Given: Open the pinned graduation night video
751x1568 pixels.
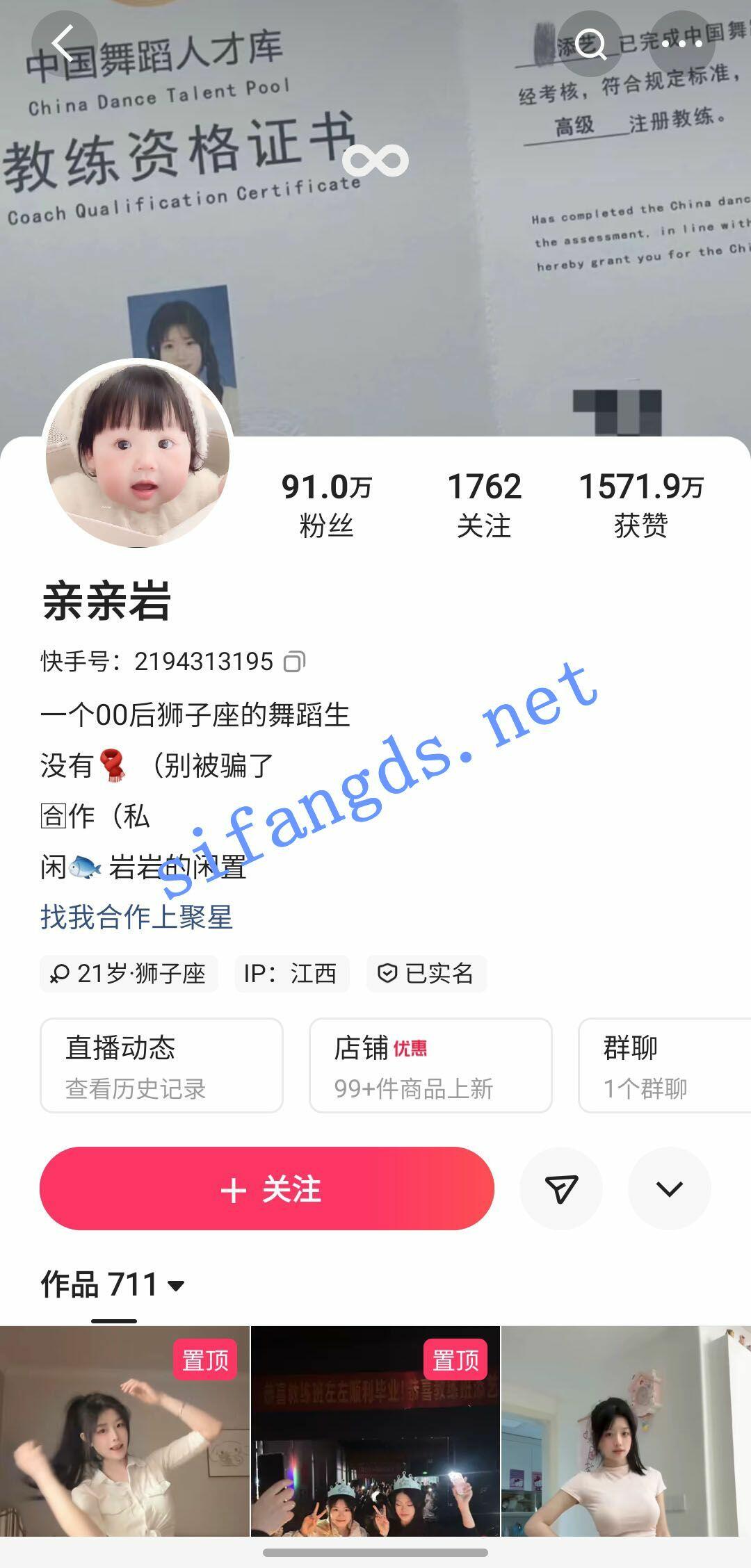Looking at the screenshot, I should pyautogui.click(x=375, y=1430).
